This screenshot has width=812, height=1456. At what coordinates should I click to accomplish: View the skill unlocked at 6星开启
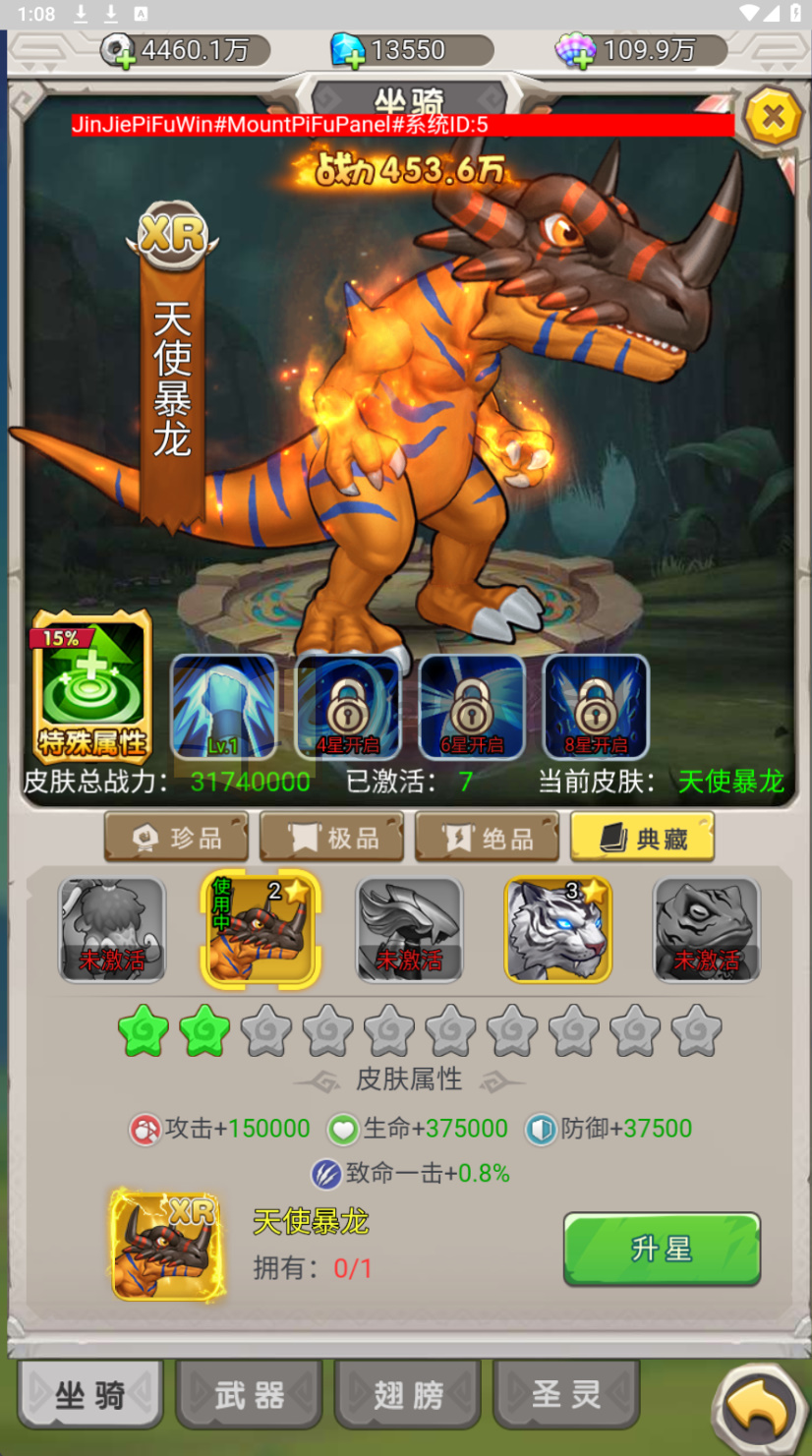pyautogui.click(x=472, y=707)
